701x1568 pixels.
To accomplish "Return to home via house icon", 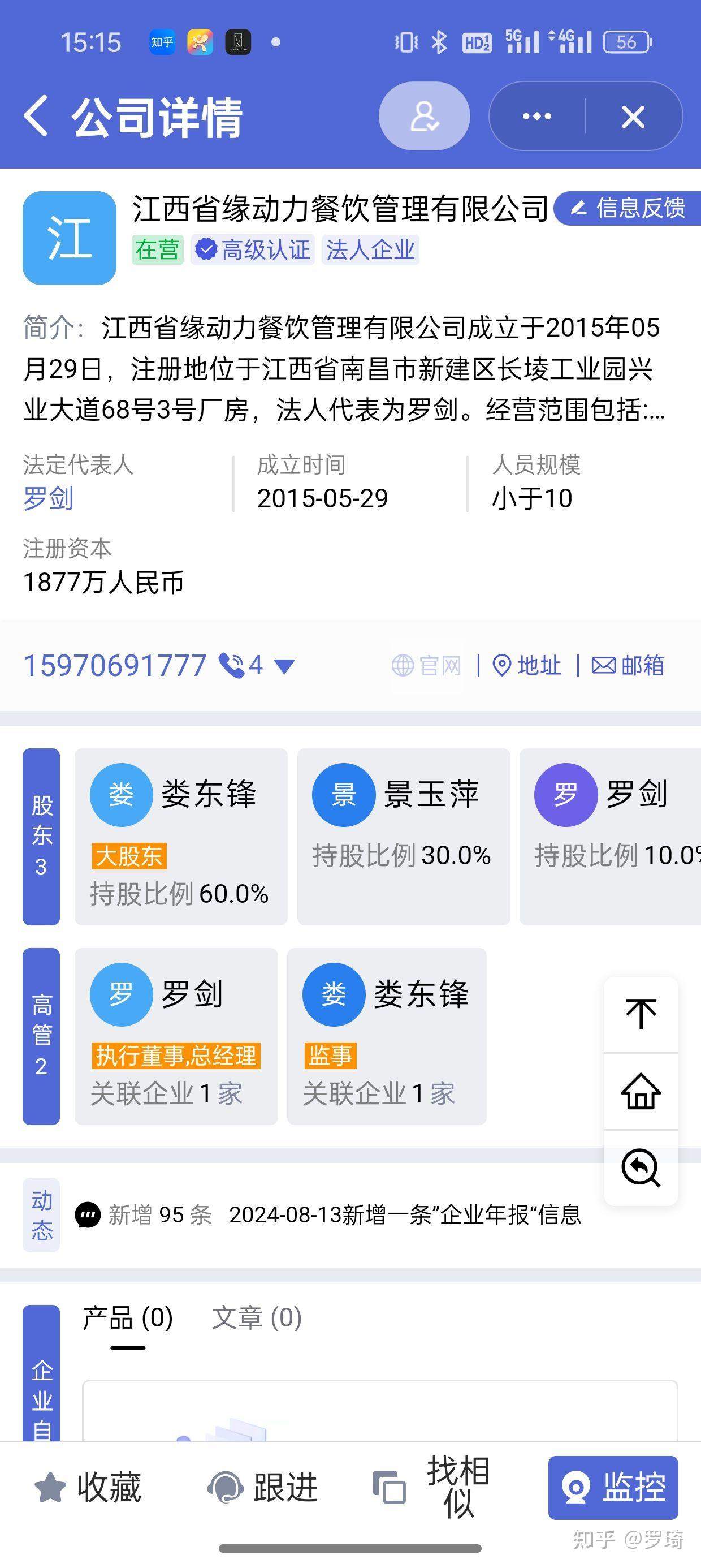I will coord(641,1091).
